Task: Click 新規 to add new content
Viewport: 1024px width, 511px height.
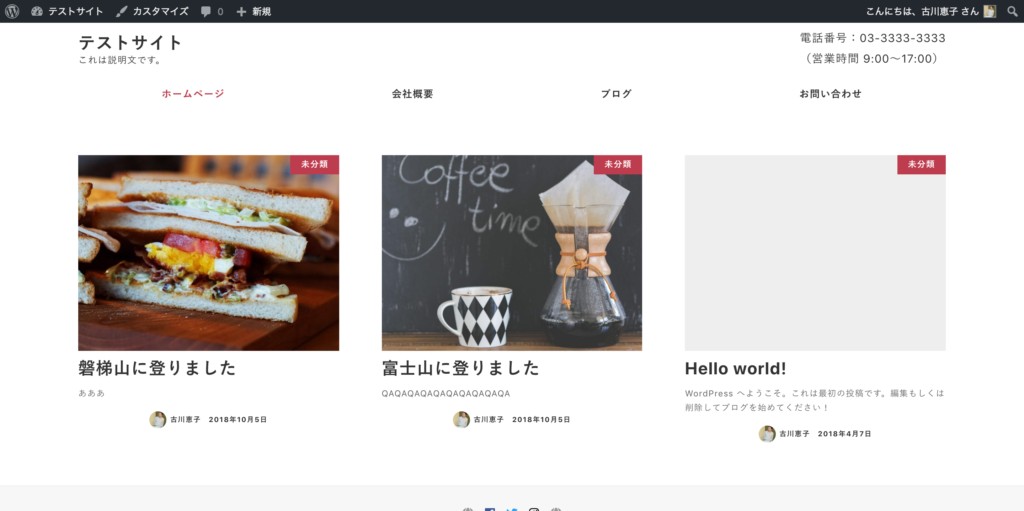Action: pyautogui.click(x=254, y=11)
